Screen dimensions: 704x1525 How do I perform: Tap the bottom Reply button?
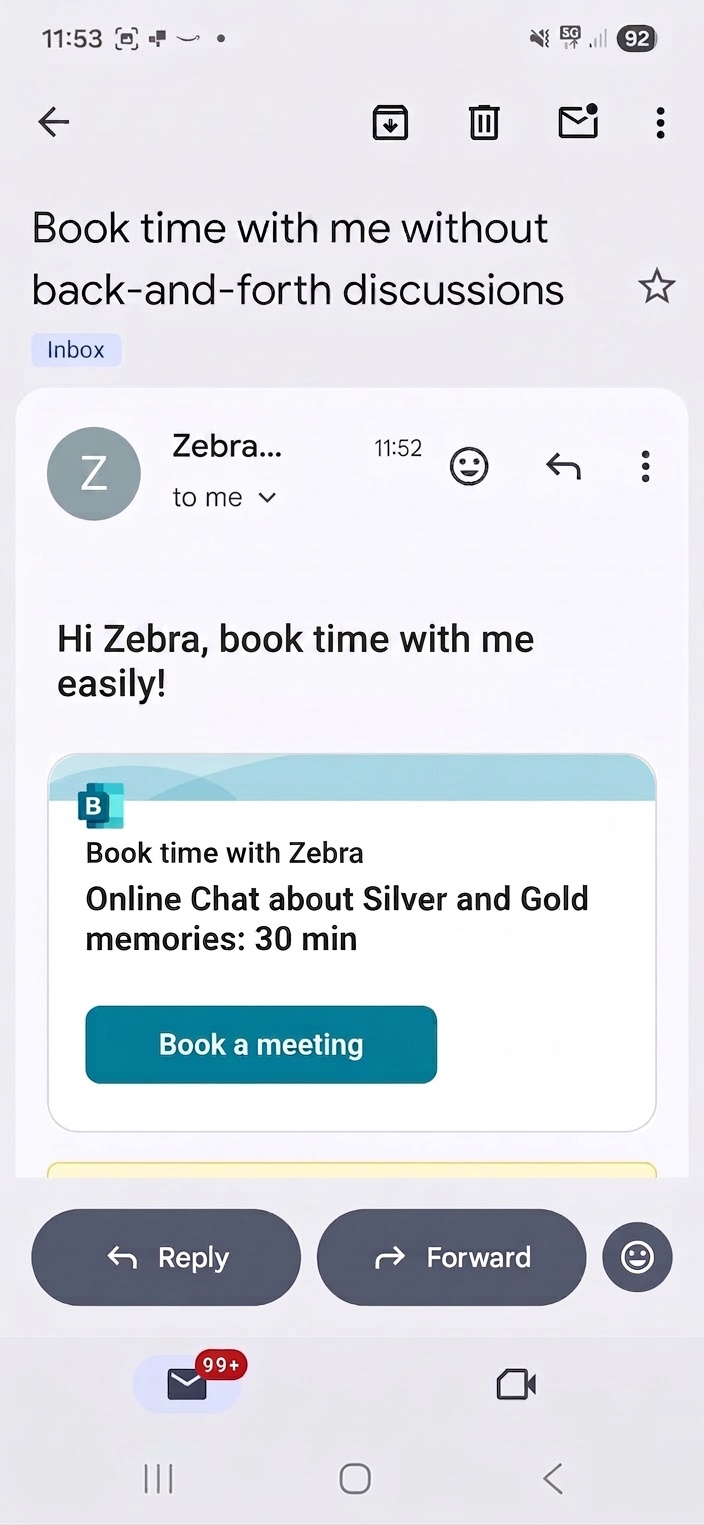tap(166, 1257)
